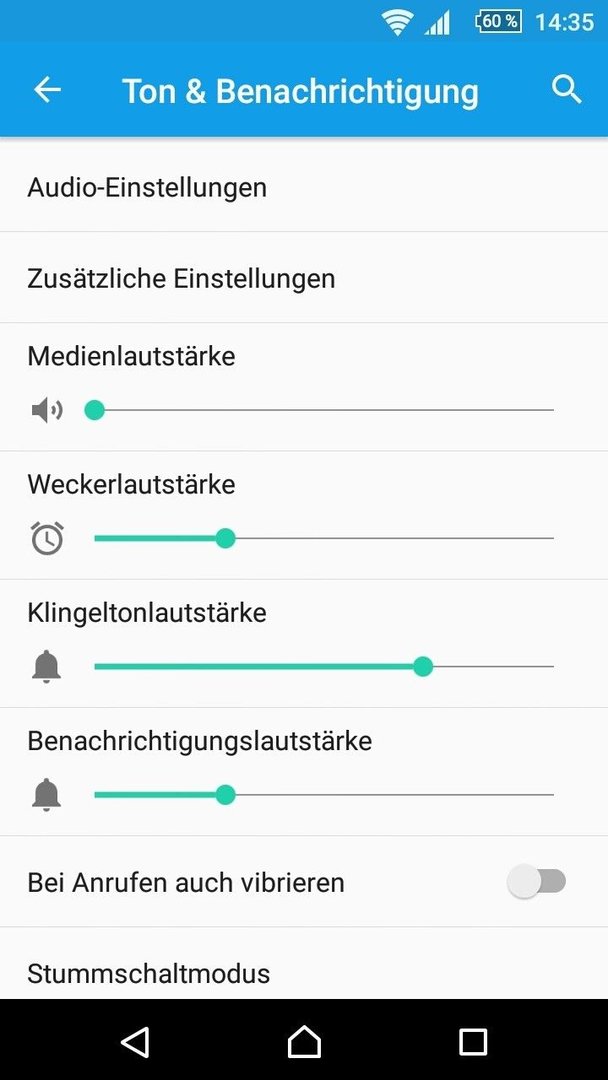Open search in Ton & Benachrichtigung
Viewport: 608px width, 1080px height.
click(x=567, y=90)
